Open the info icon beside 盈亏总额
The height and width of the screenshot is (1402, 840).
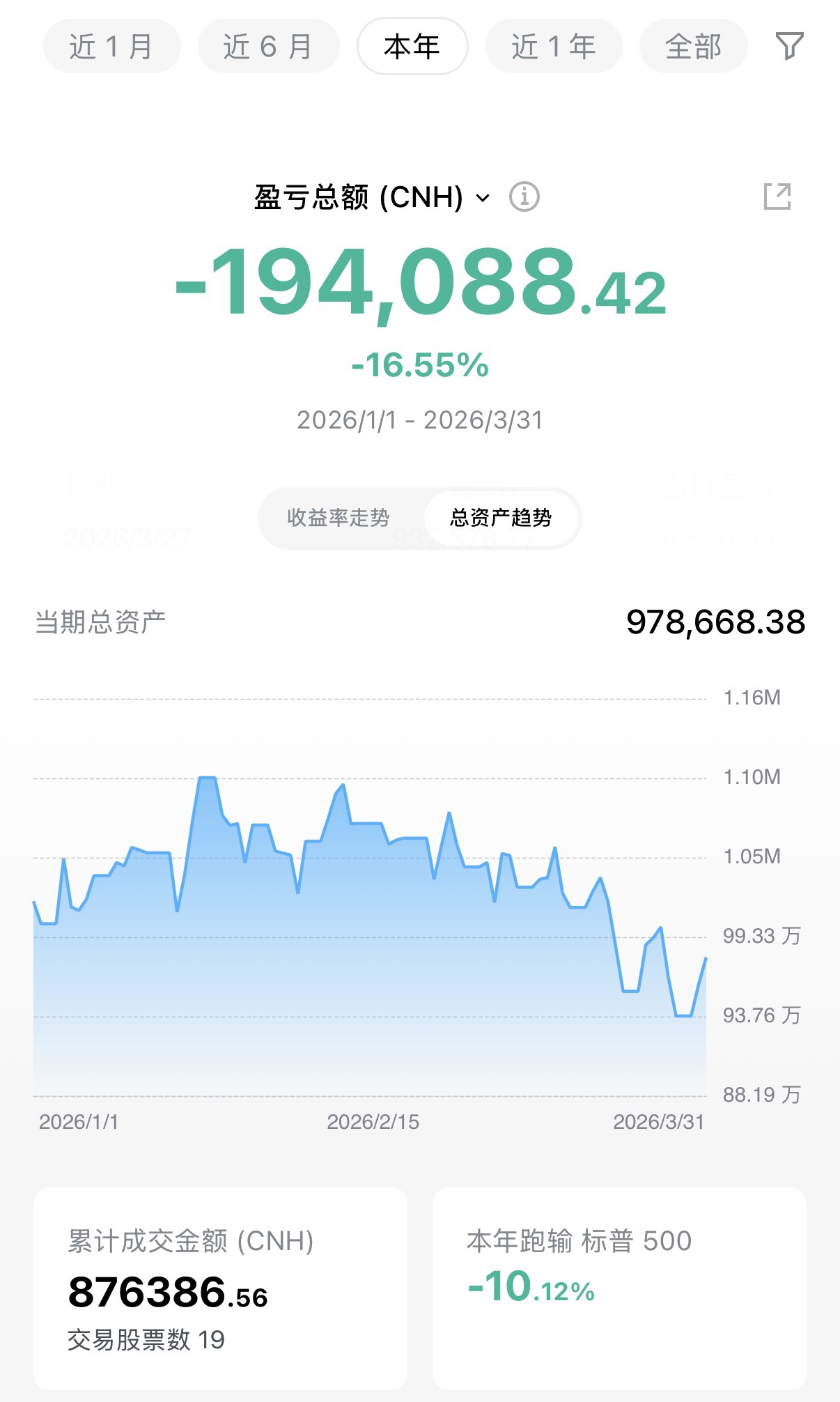coord(524,197)
